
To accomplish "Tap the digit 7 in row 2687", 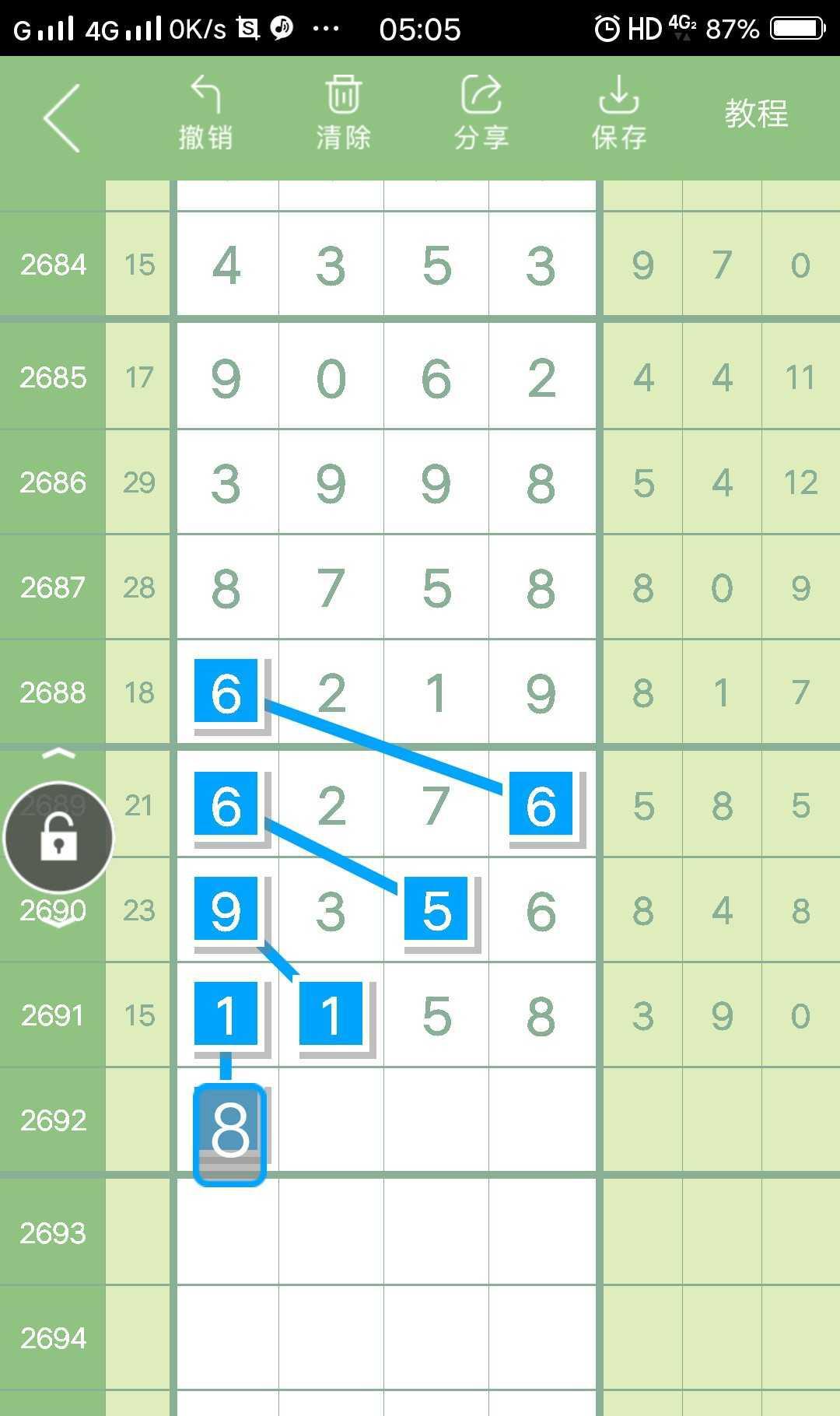I will (331, 588).
